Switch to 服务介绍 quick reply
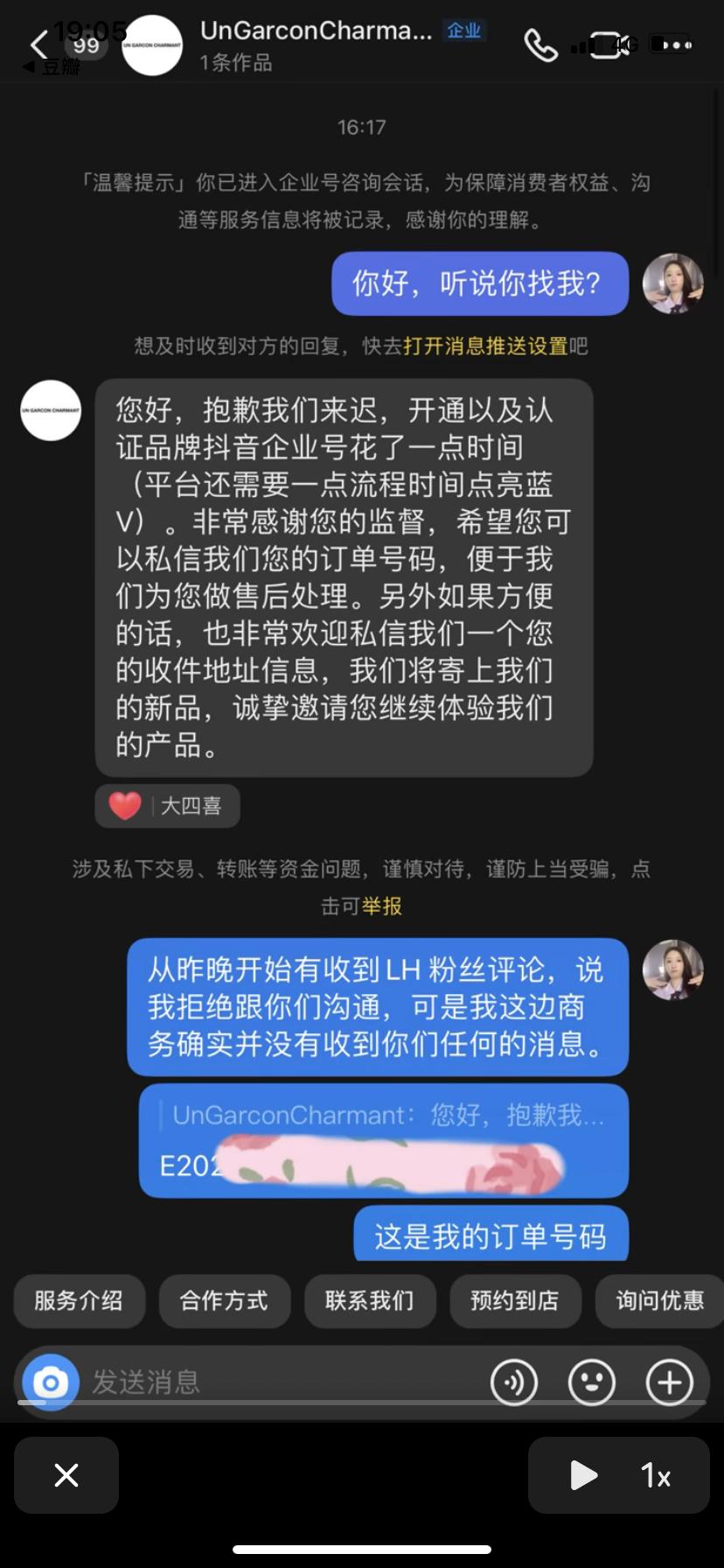This screenshot has width=724, height=1568. click(x=79, y=1301)
